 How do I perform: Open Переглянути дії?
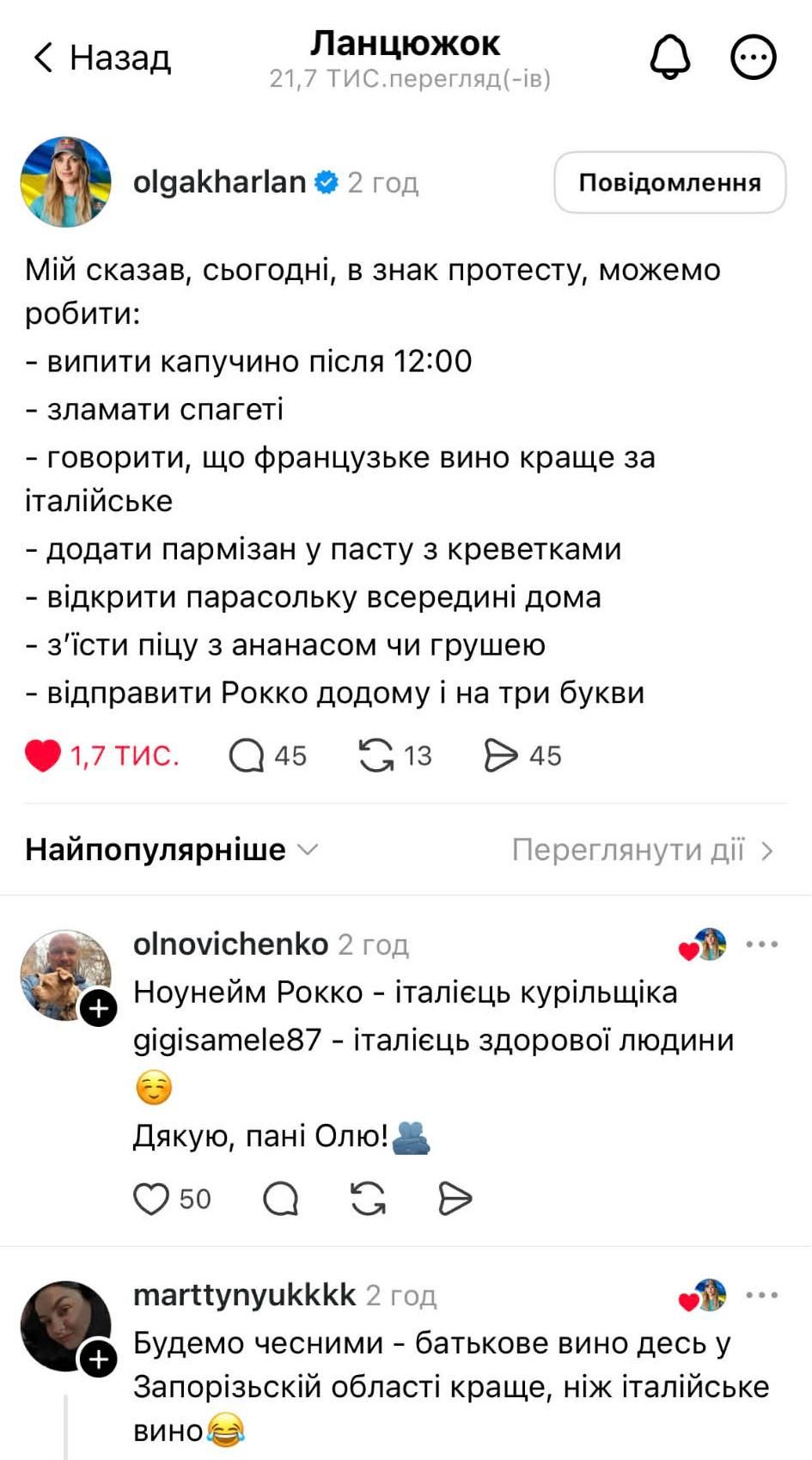tap(642, 849)
